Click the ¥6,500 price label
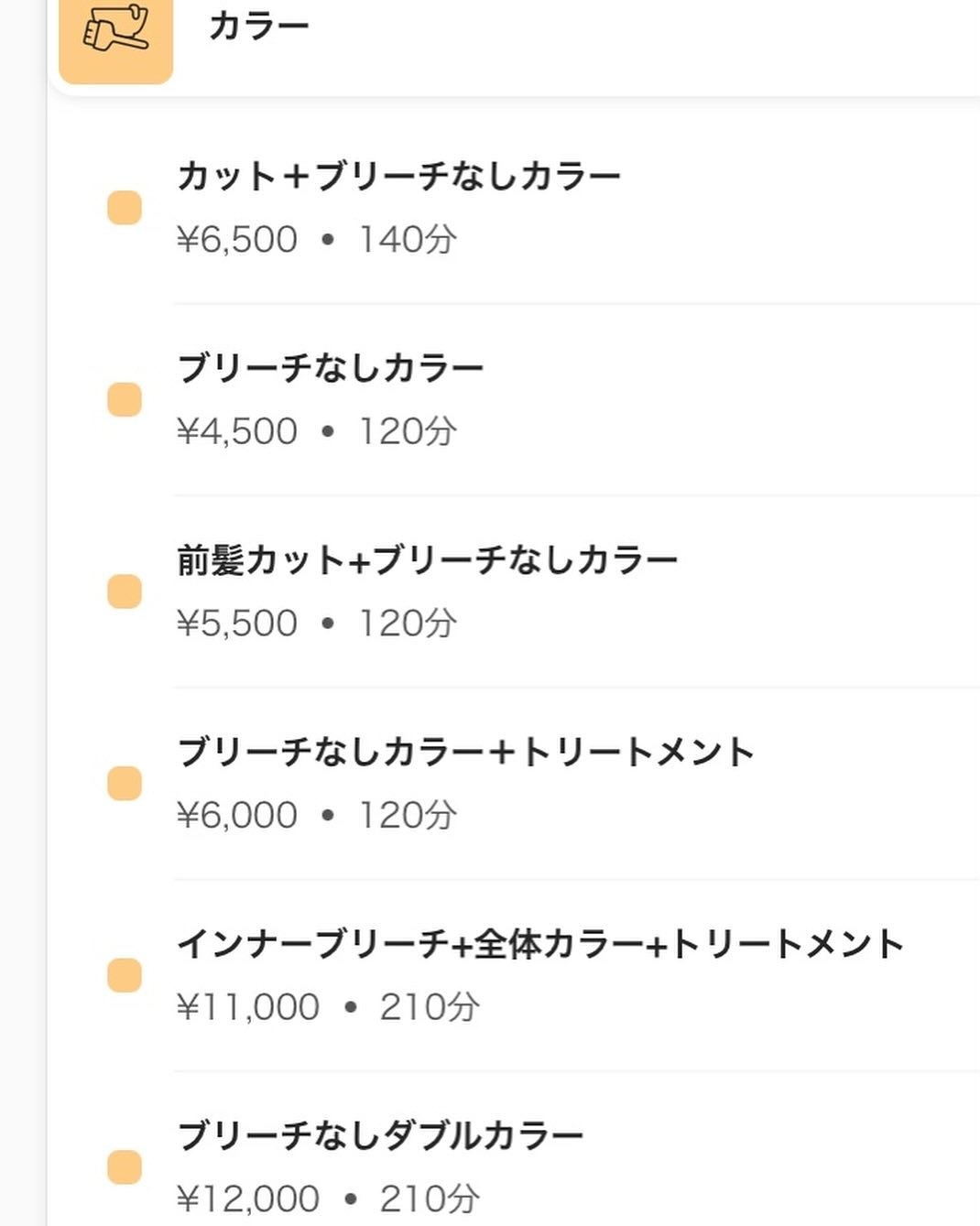The width and height of the screenshot is (980, 1226). click(236, 239)
